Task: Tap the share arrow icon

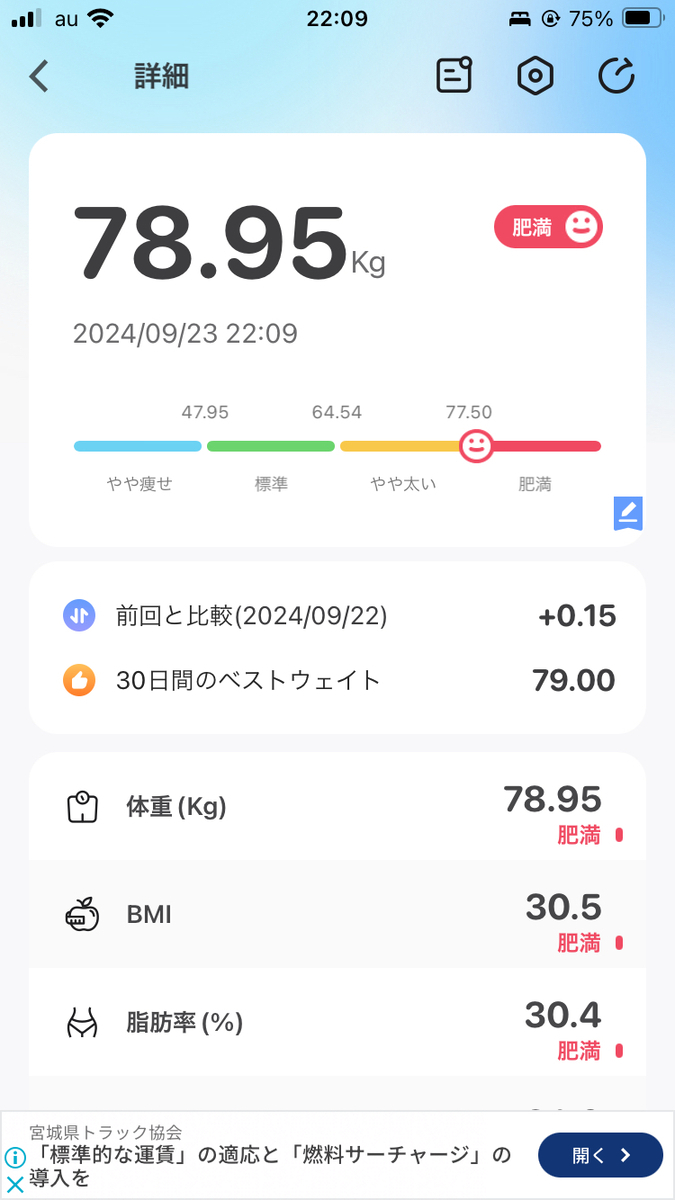Action: click(x=617, y=76)
